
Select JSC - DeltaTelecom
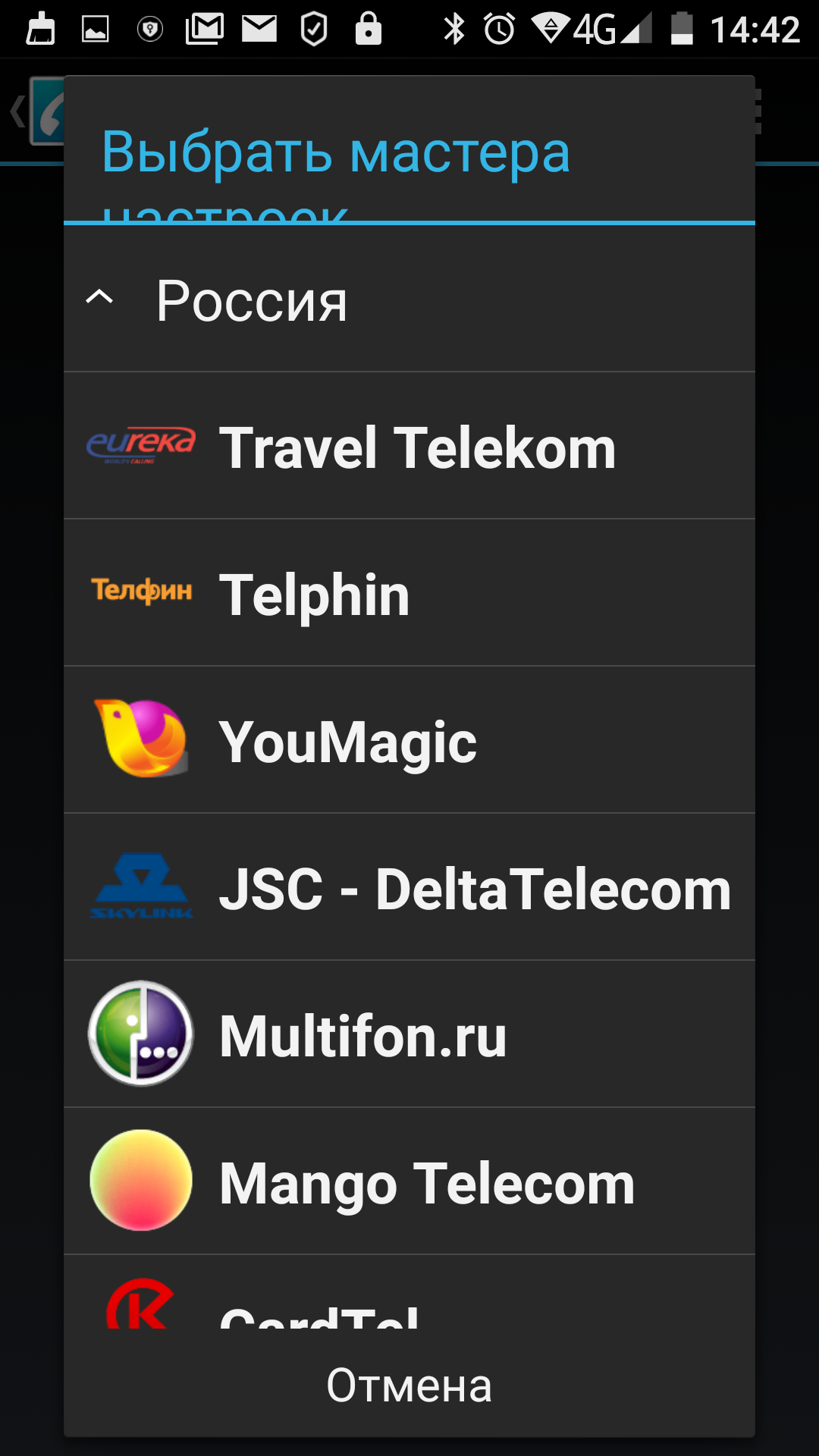(409, 887)
